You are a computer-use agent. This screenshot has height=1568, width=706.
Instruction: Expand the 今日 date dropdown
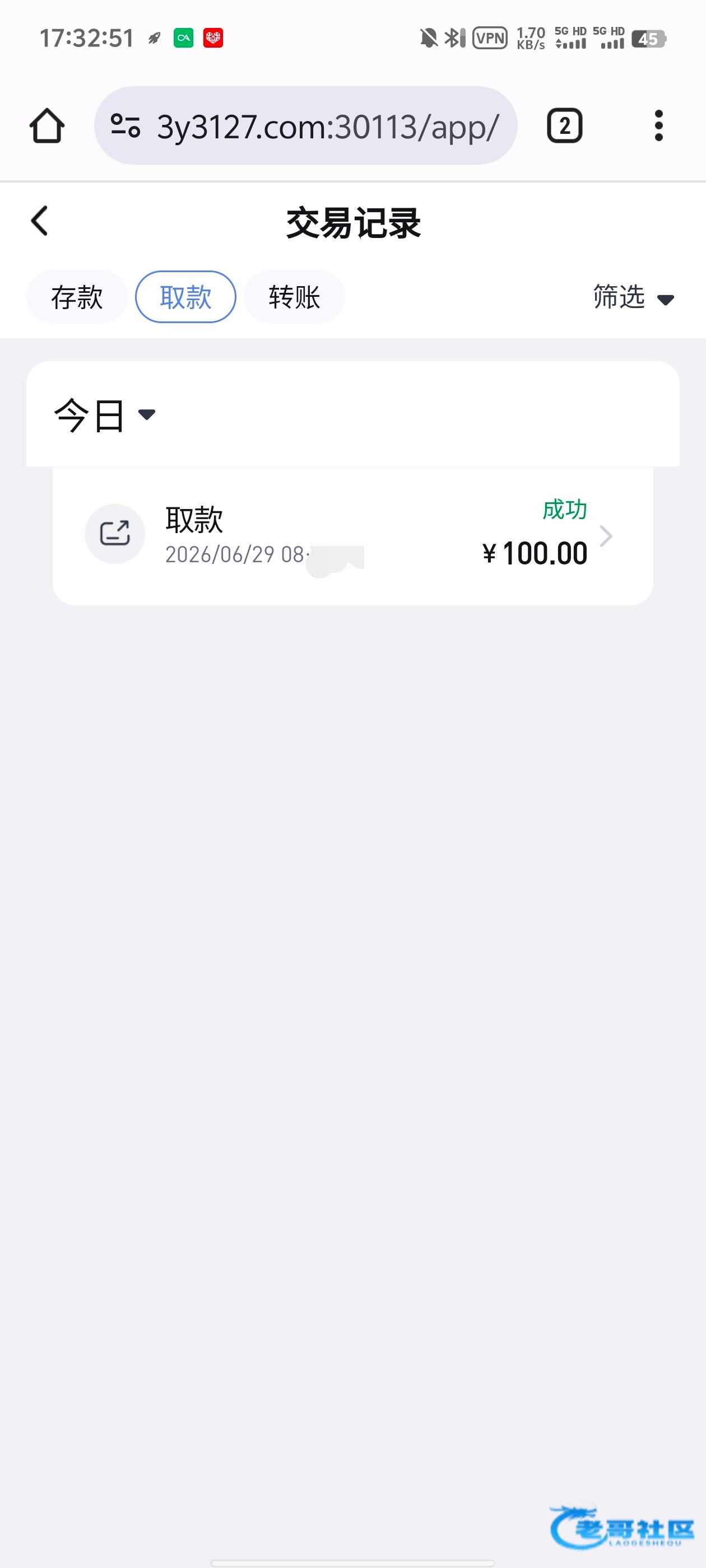coord(105,415)
